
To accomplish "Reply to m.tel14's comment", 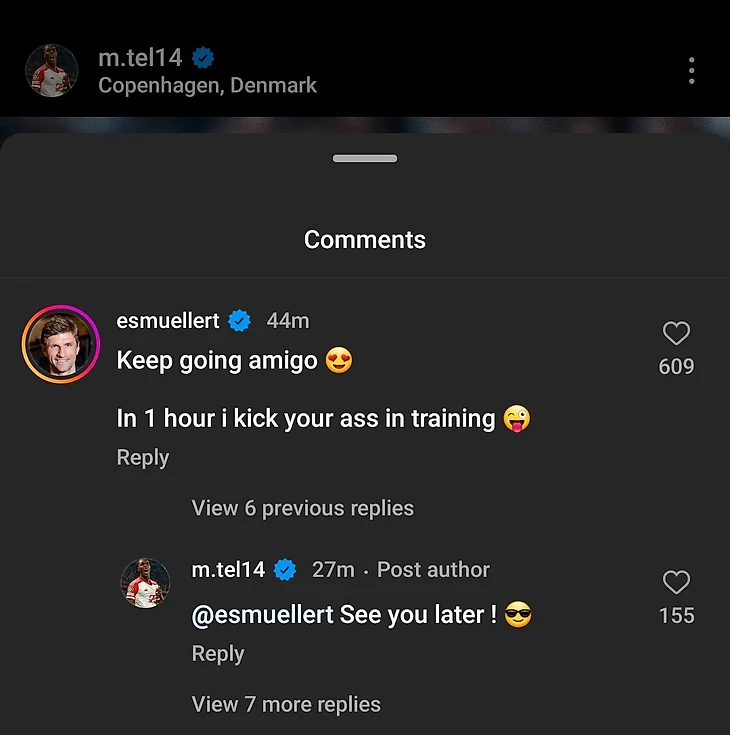I will coord(218,653).
